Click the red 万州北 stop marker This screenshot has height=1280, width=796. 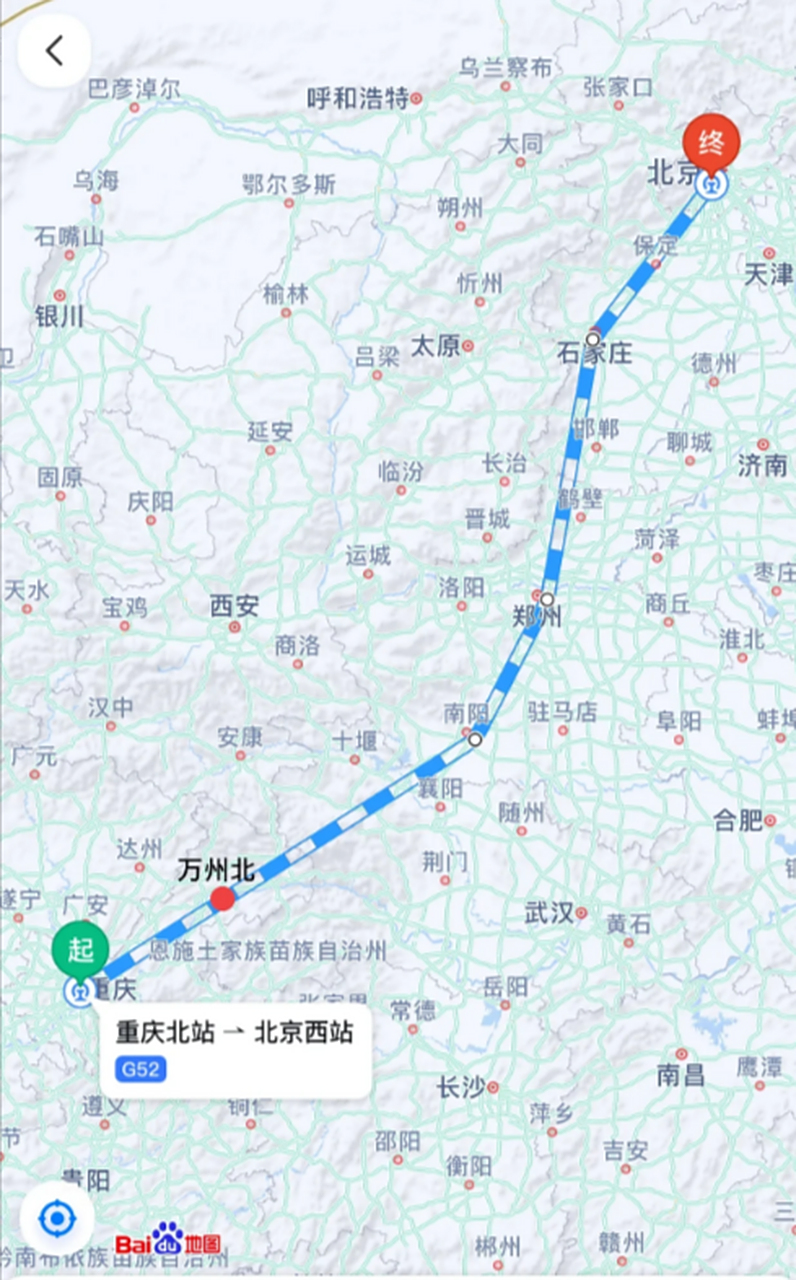pyautogui.click(x=223, y=897)
